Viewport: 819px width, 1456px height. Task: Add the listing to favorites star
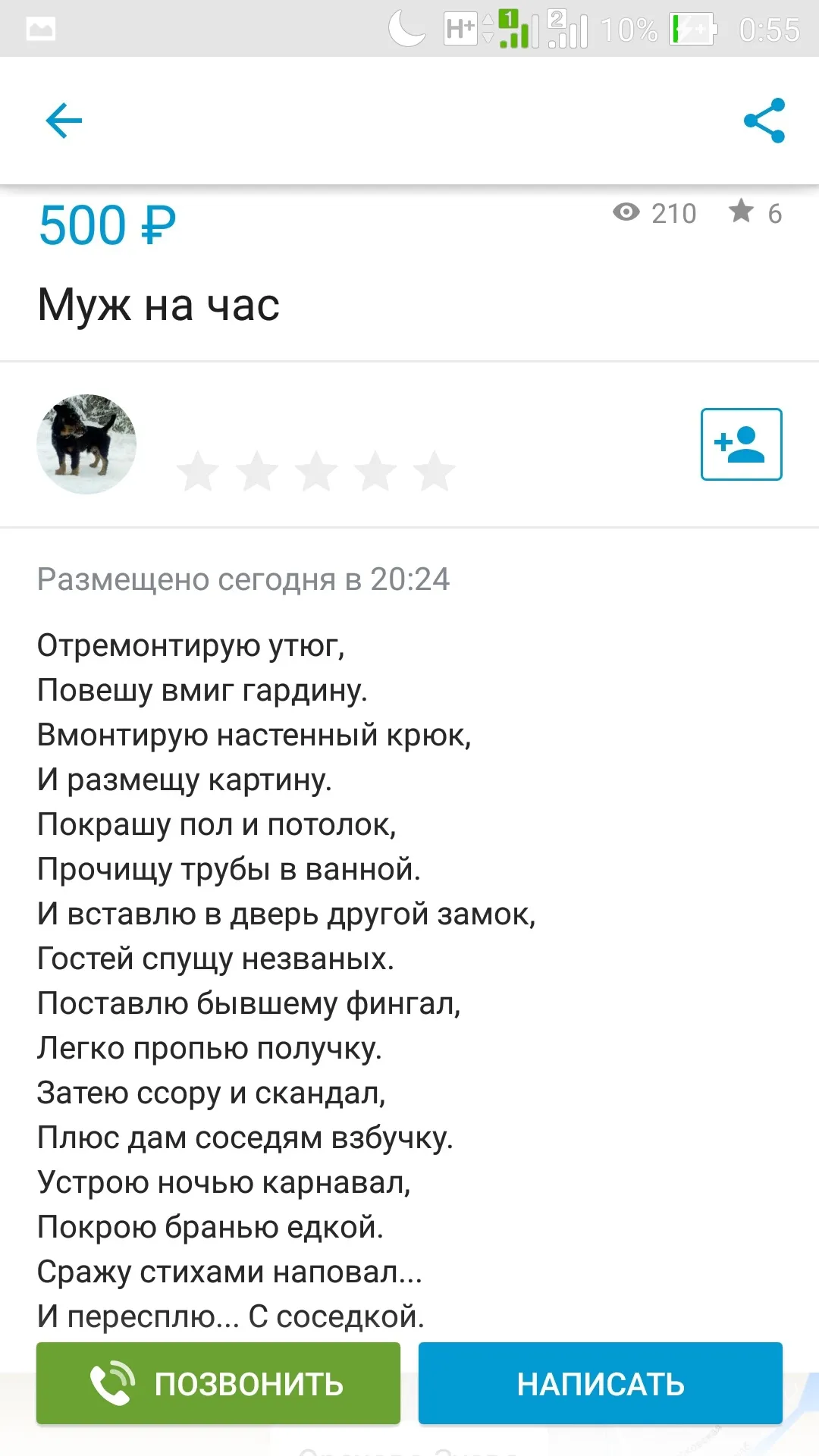click(741, 212)
